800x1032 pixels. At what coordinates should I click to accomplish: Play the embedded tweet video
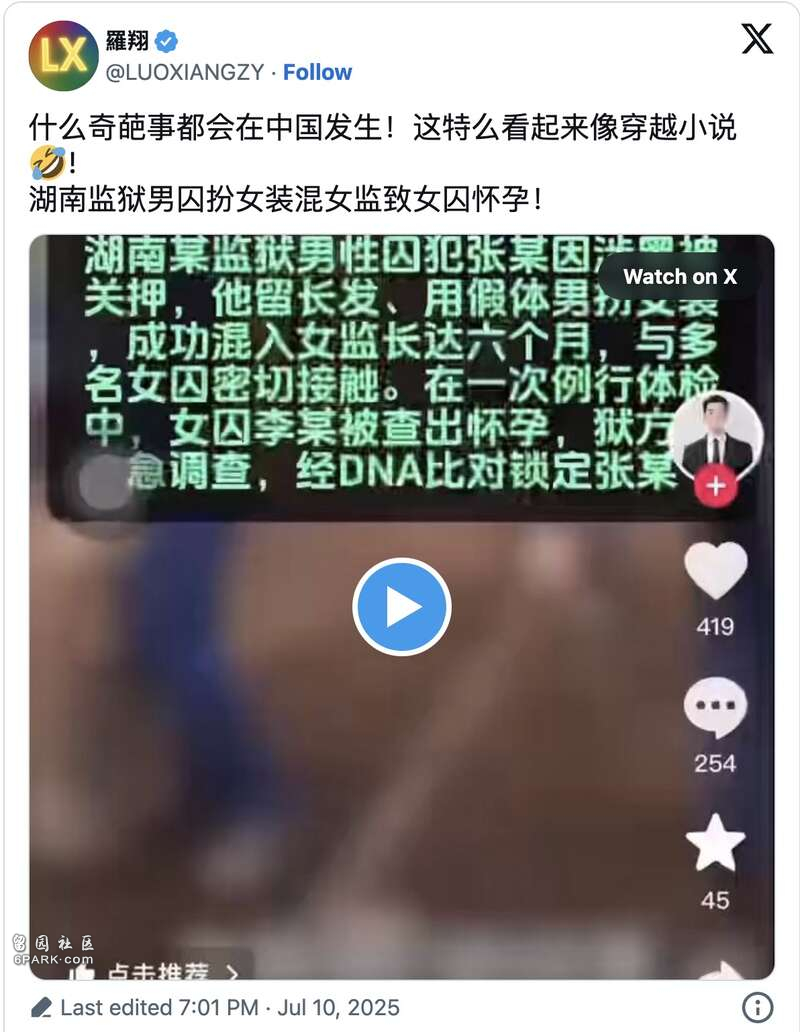click(x=401, y=607)
